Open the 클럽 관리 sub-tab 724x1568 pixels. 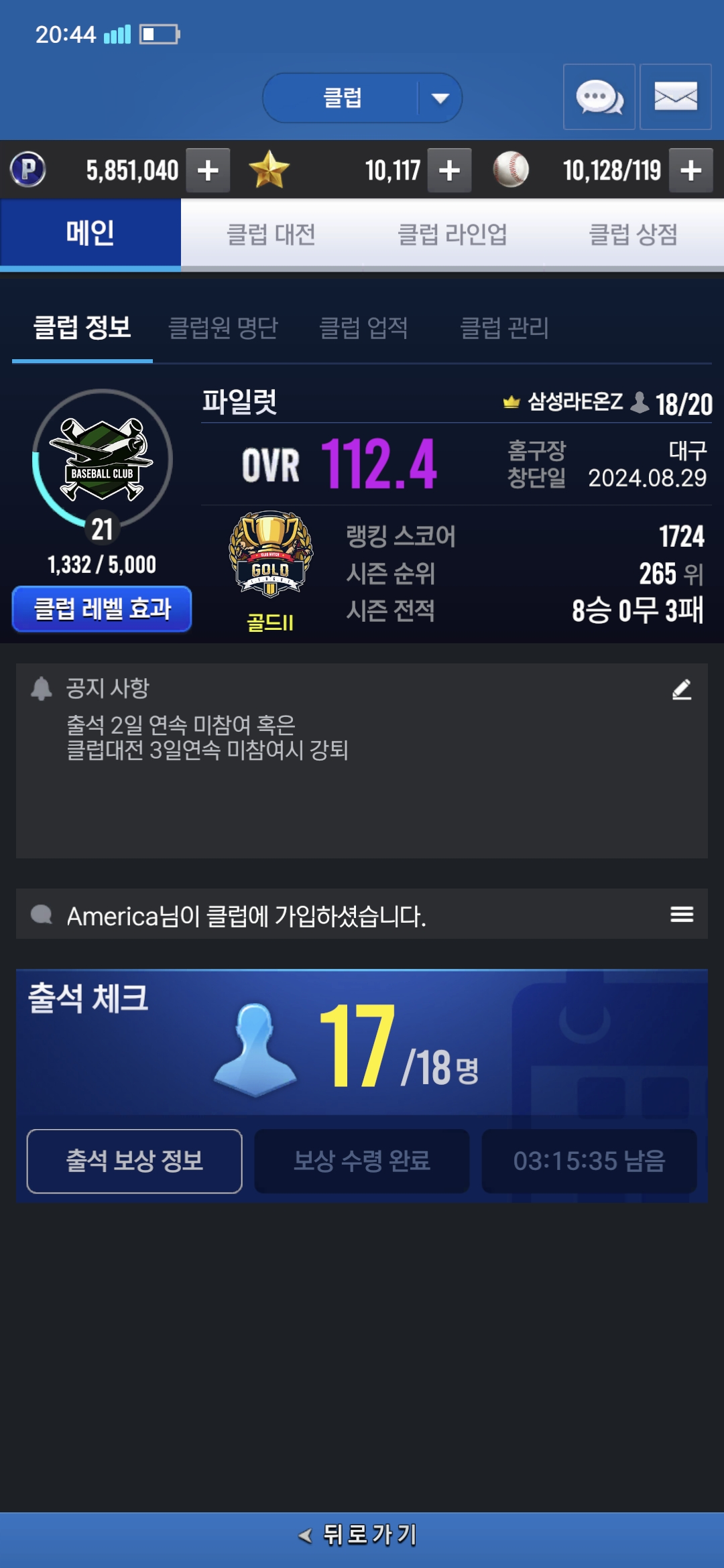(504, 328)
